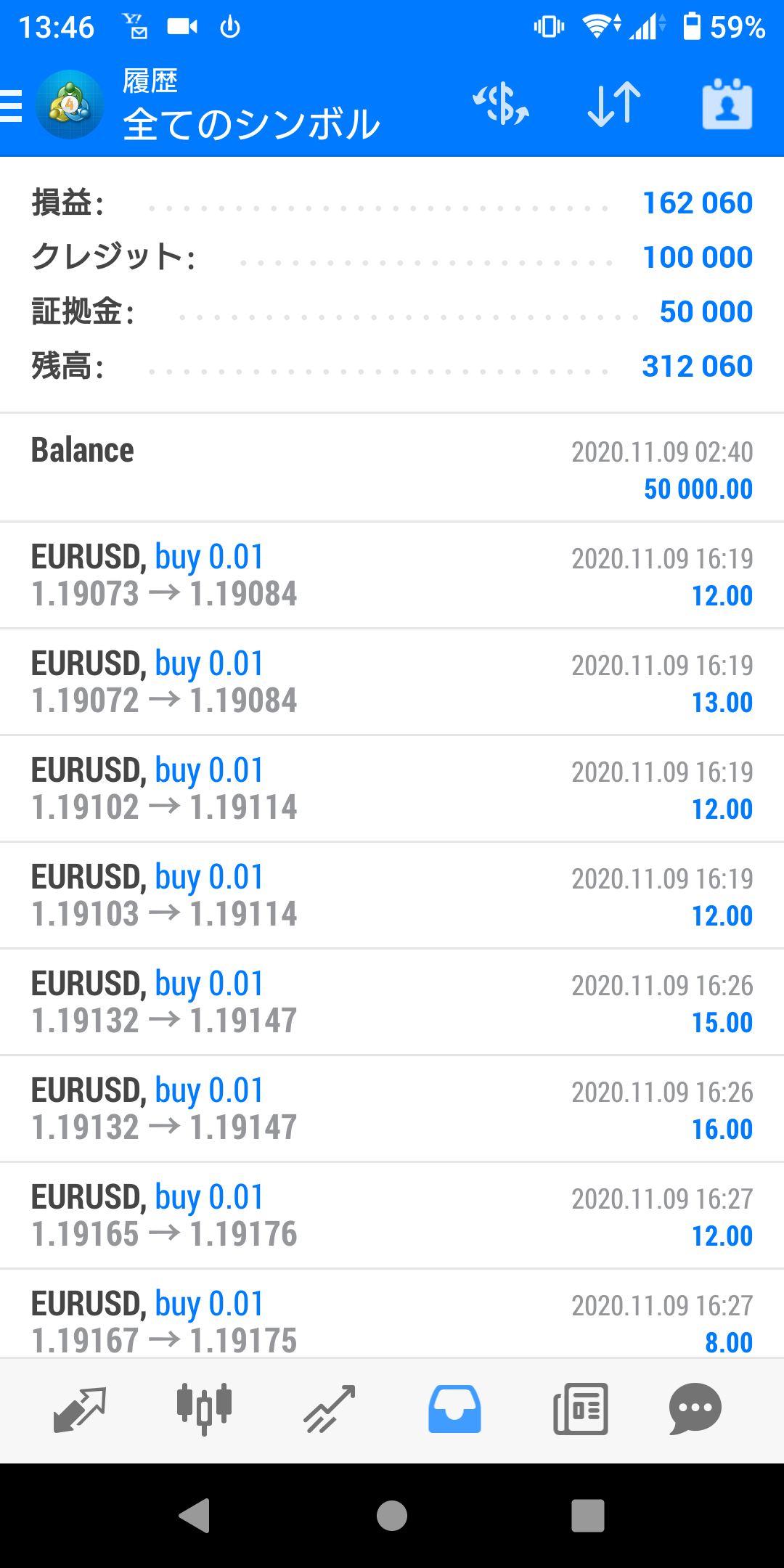The width and height of the screenshot is (784, 1568).
Task: Open EURUSD trade opened at 1.19072
Action: coord(392,682)
